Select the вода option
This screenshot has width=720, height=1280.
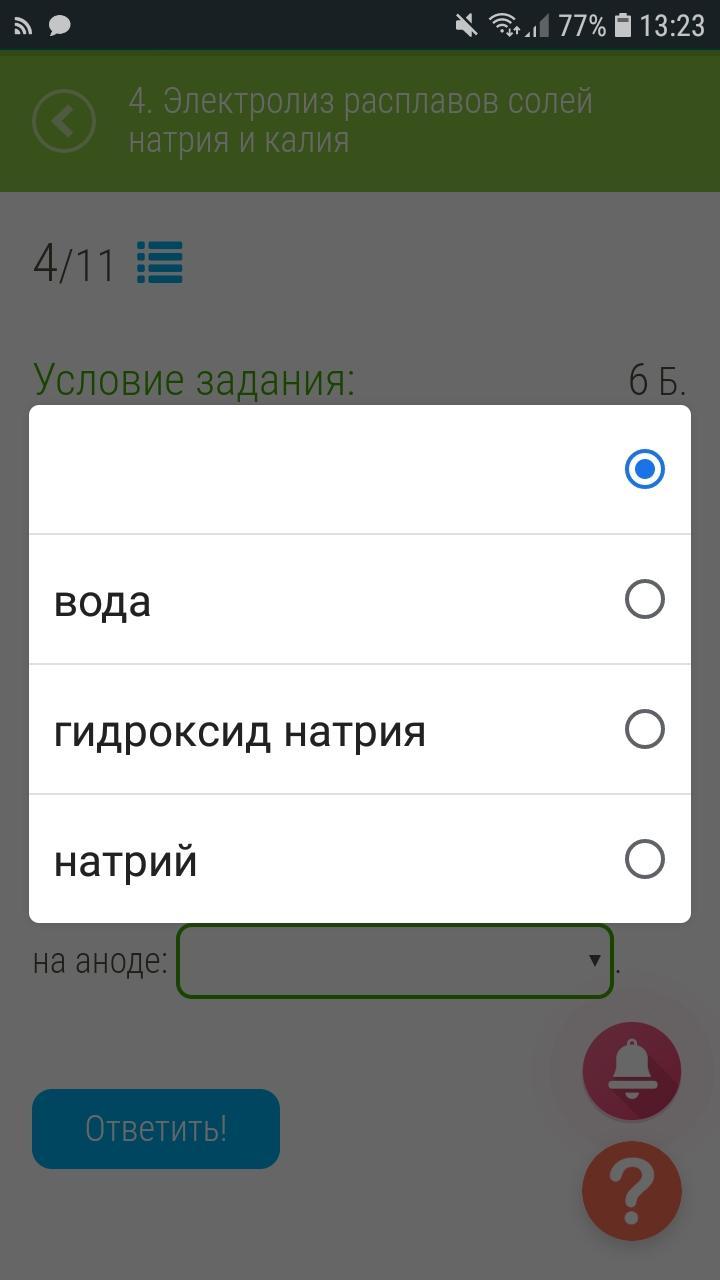pyautogui.click(x=359, y=600)
